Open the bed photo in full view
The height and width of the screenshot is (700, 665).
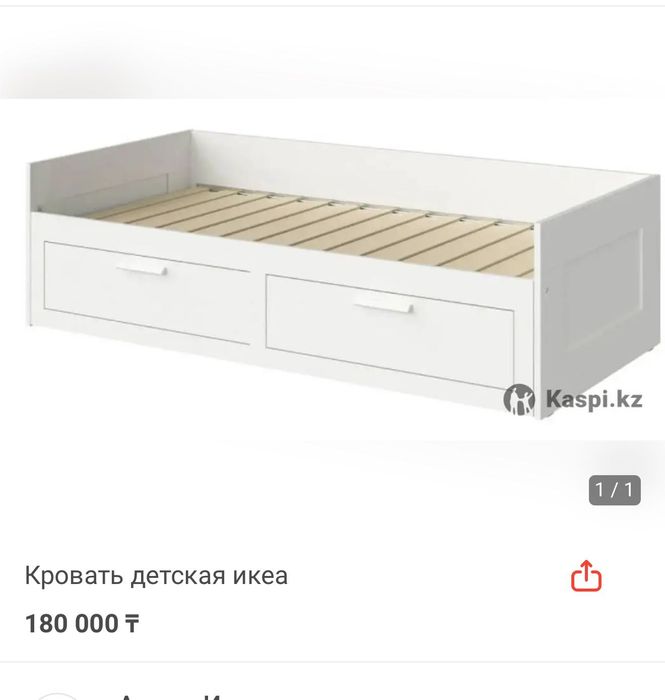point(340,270)
